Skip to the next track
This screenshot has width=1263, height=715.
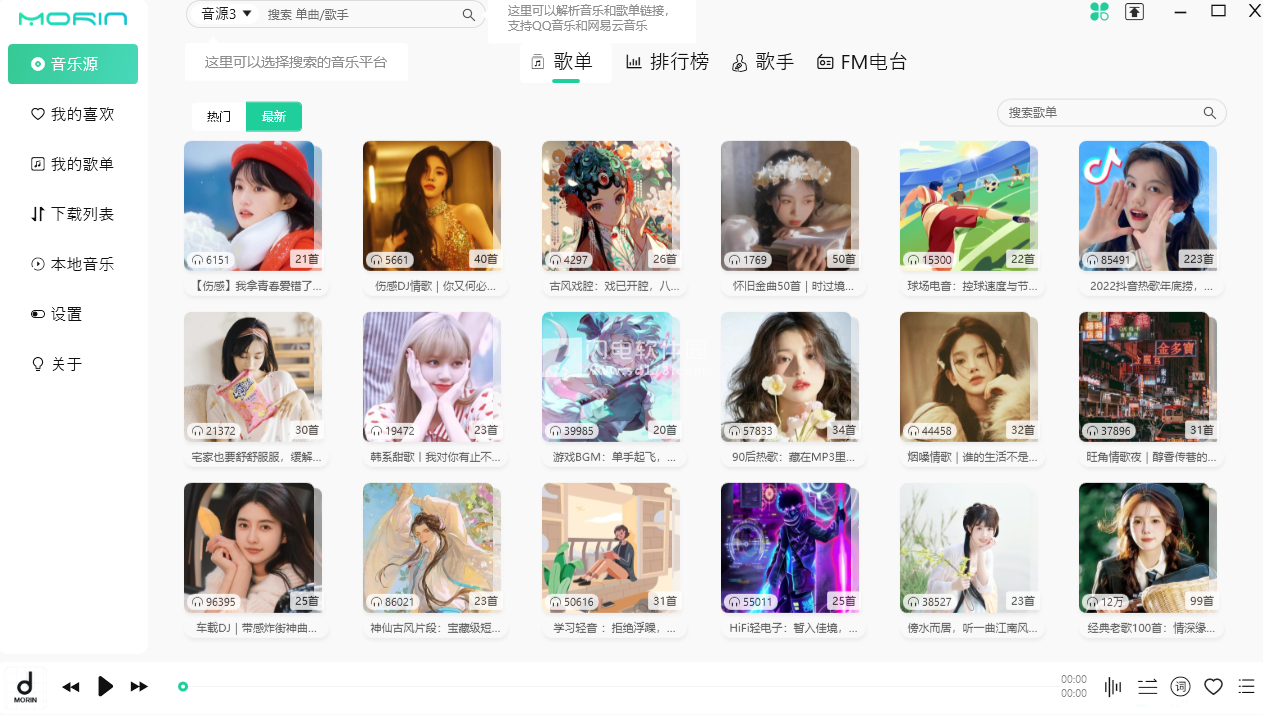139,686
